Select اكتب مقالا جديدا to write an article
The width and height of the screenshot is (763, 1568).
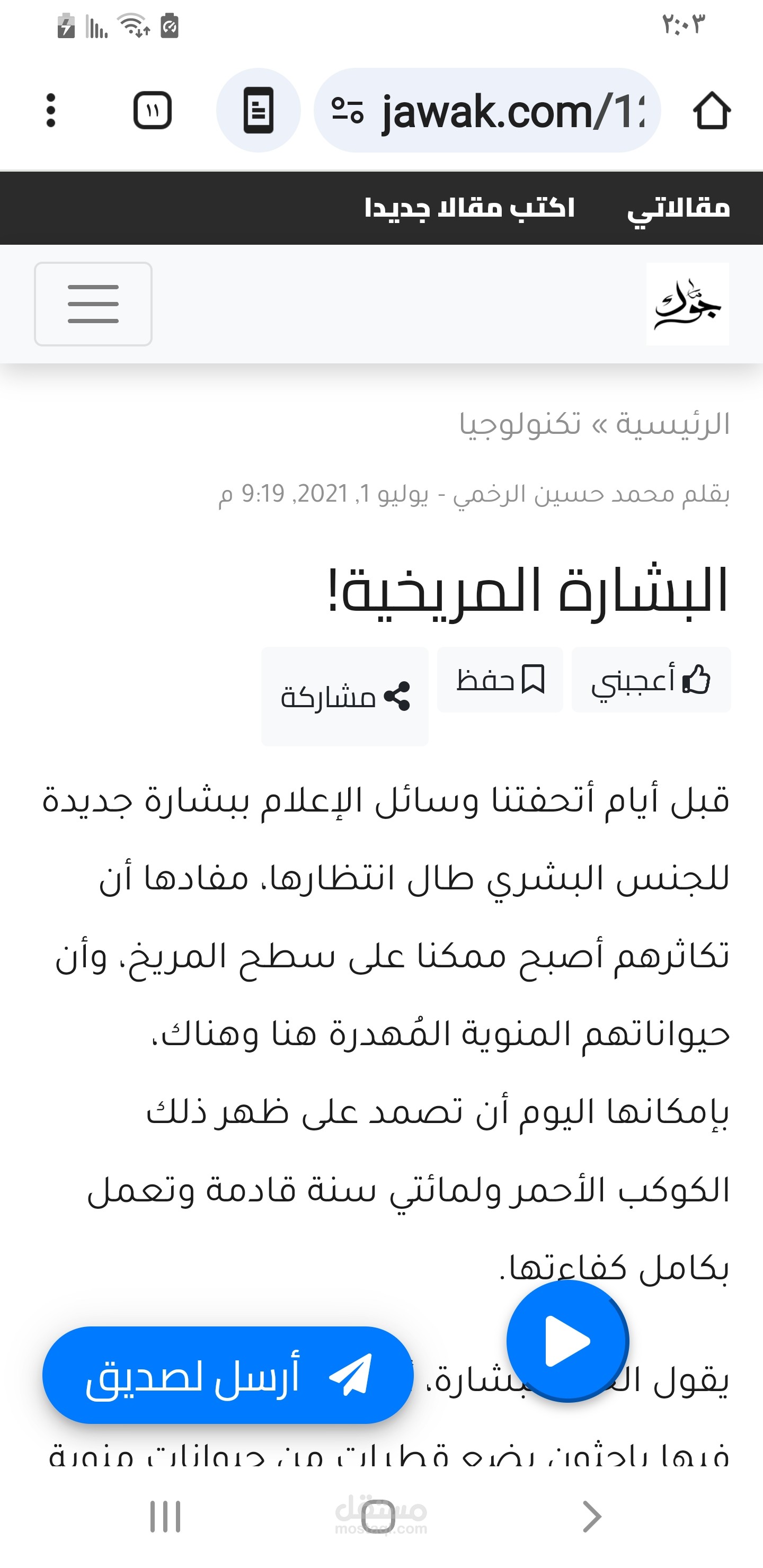click(469, 208)
